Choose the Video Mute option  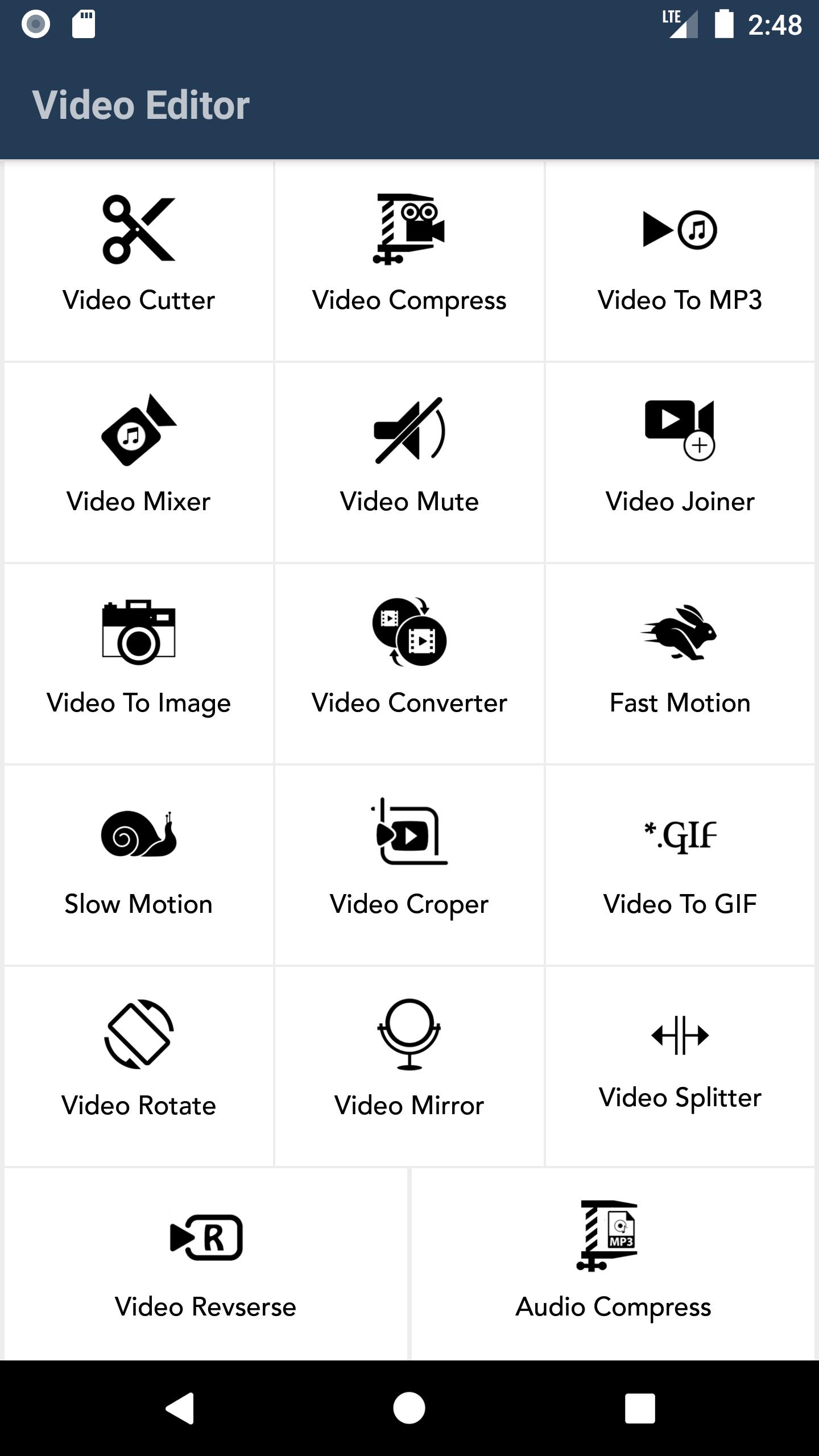tap(409, 462)
